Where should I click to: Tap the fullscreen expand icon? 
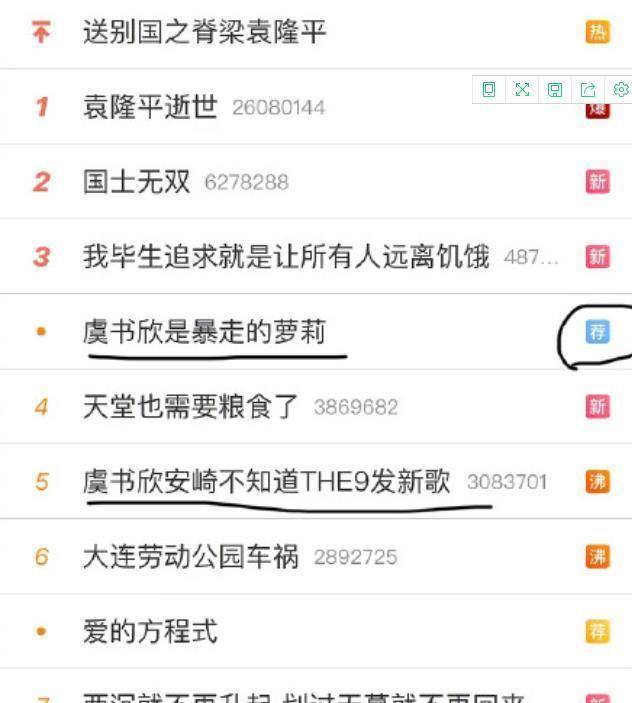coord(522,89)
